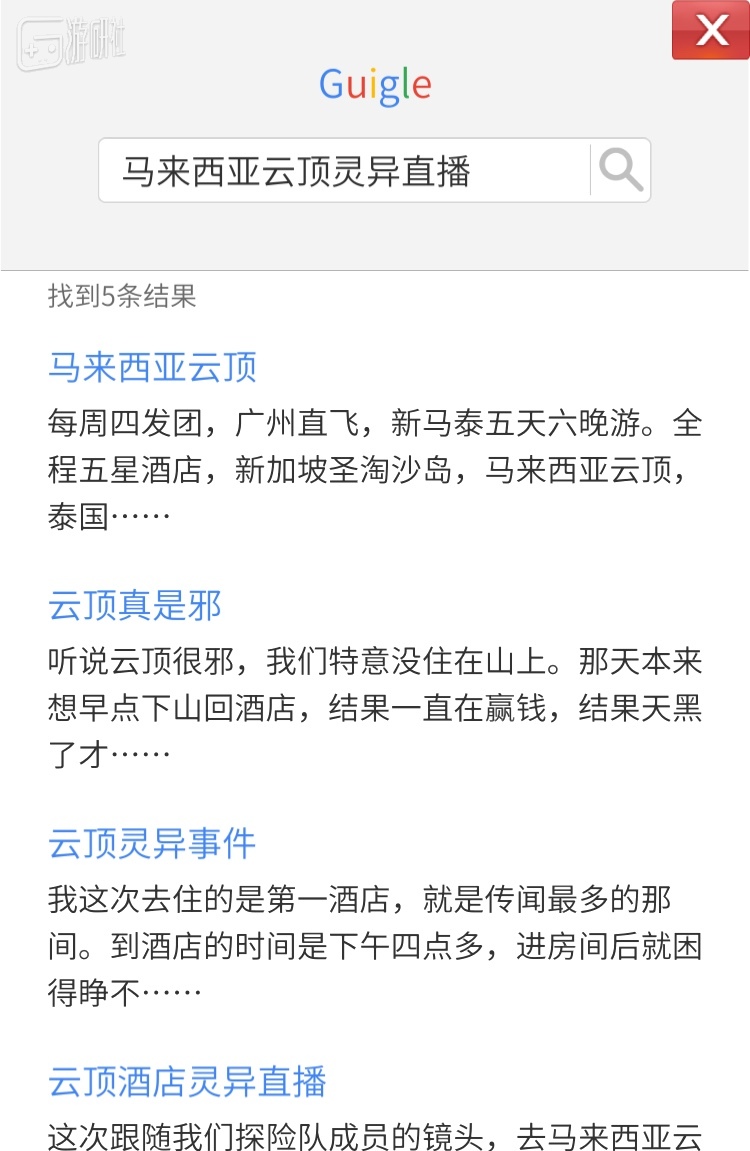
Task: Open the 云顶灵异事件 result
Action: pyautogui.click(x=152, y=843)
